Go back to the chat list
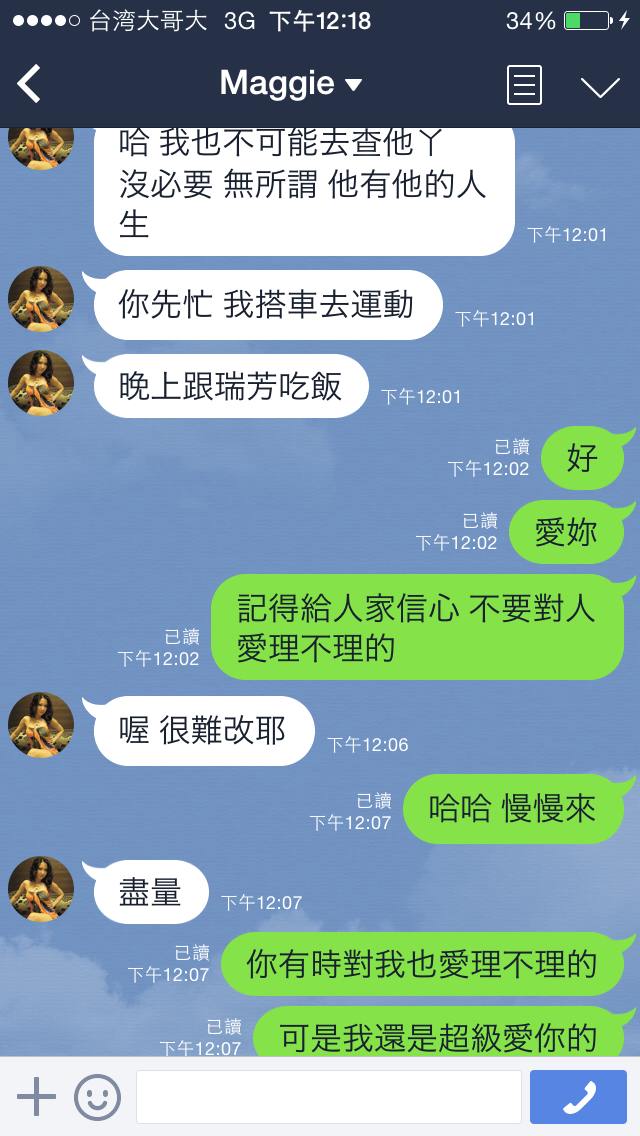Screen dimensions: 640x1136 click(30, 85)
